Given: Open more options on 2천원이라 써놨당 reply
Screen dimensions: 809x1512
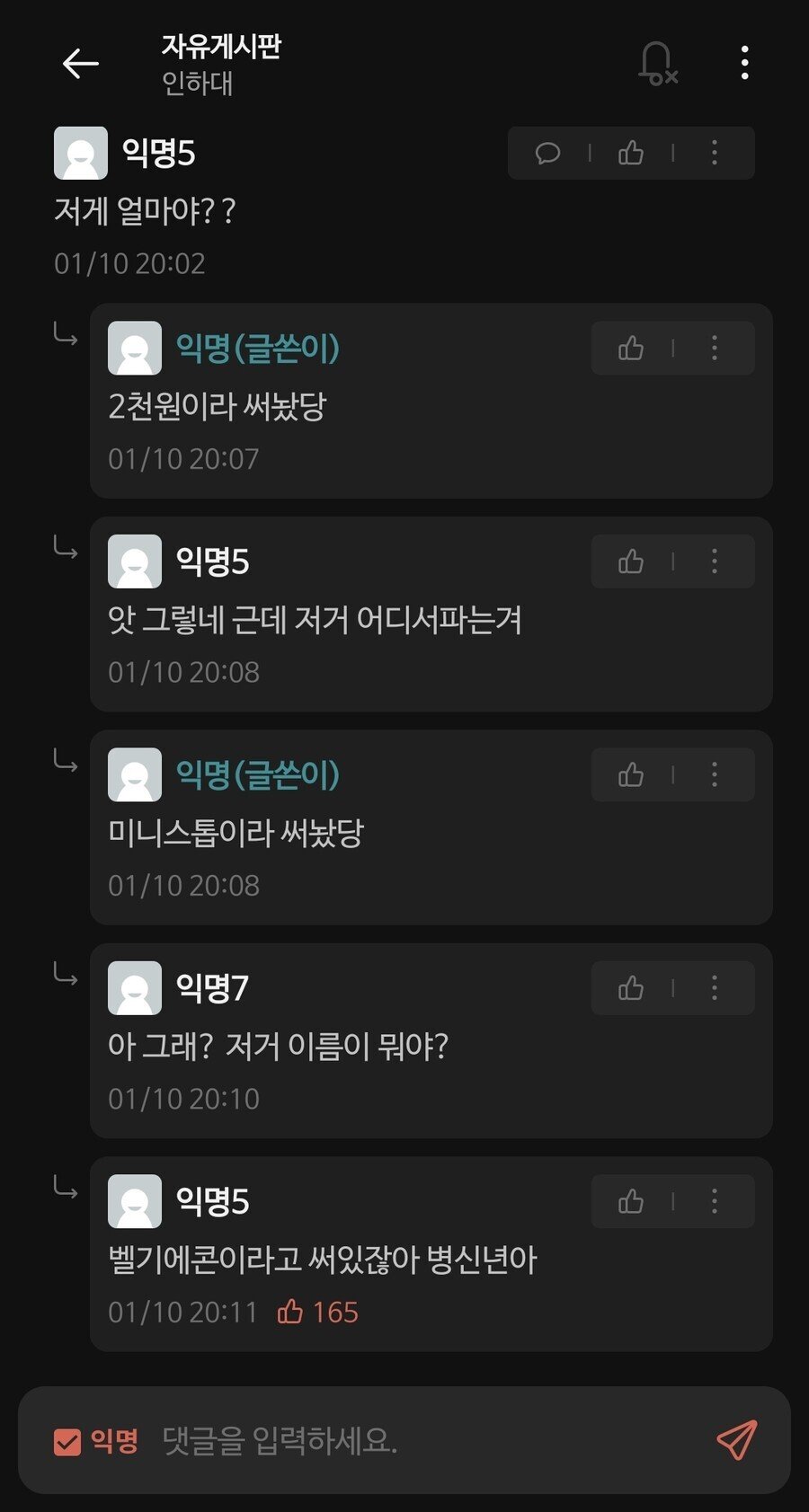Looking at the screenshot, I should (x=715, y=349).
